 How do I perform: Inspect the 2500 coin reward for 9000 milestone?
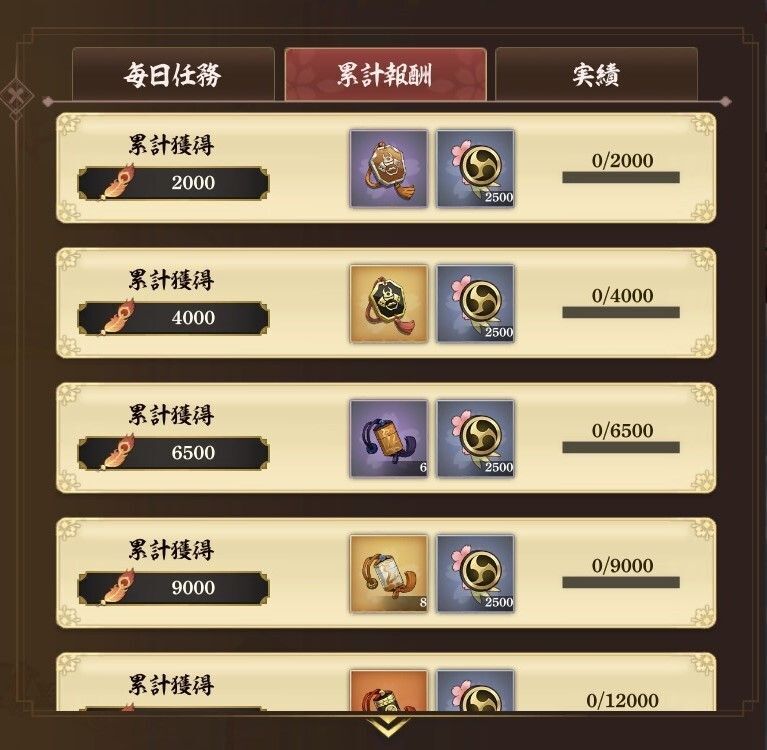[475, 573]
